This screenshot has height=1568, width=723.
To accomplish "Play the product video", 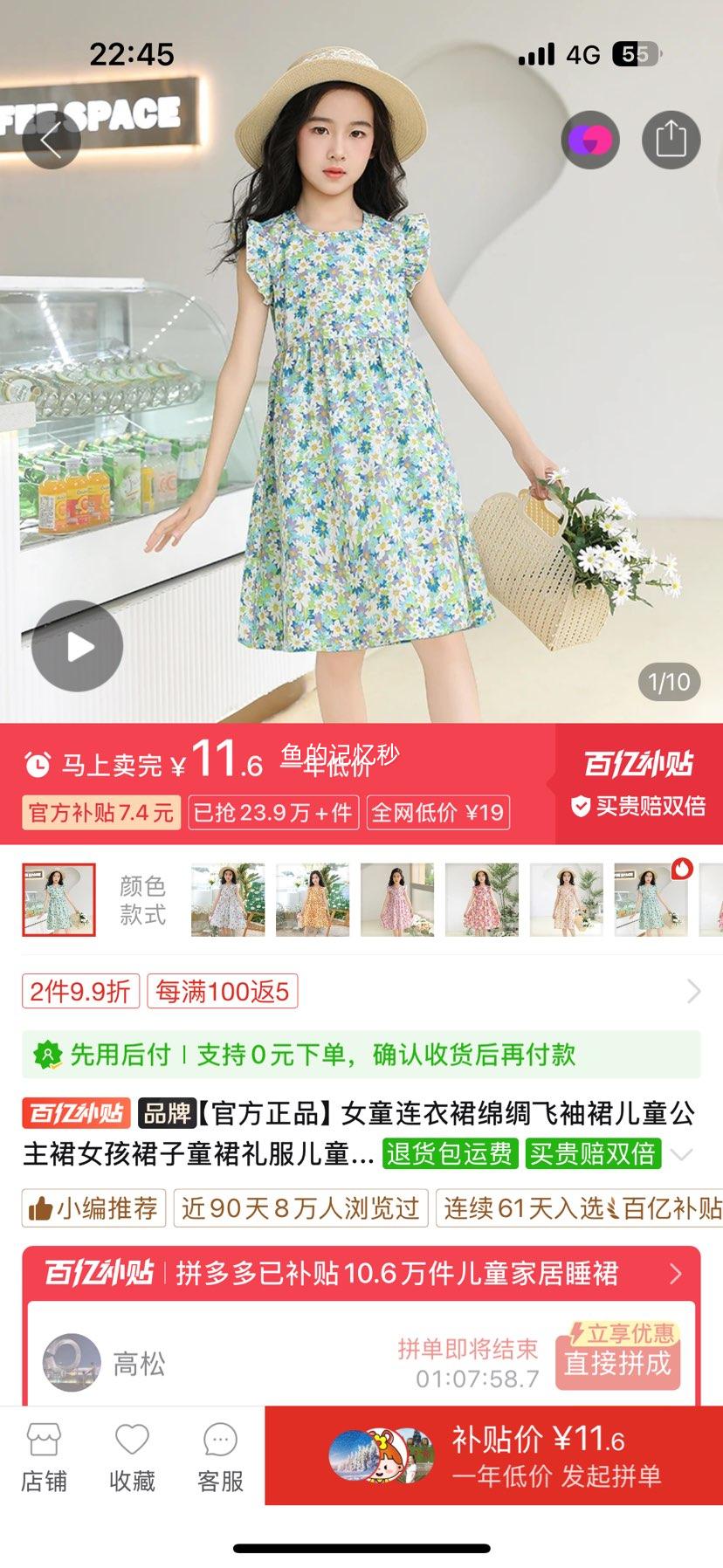I will 78,647.
